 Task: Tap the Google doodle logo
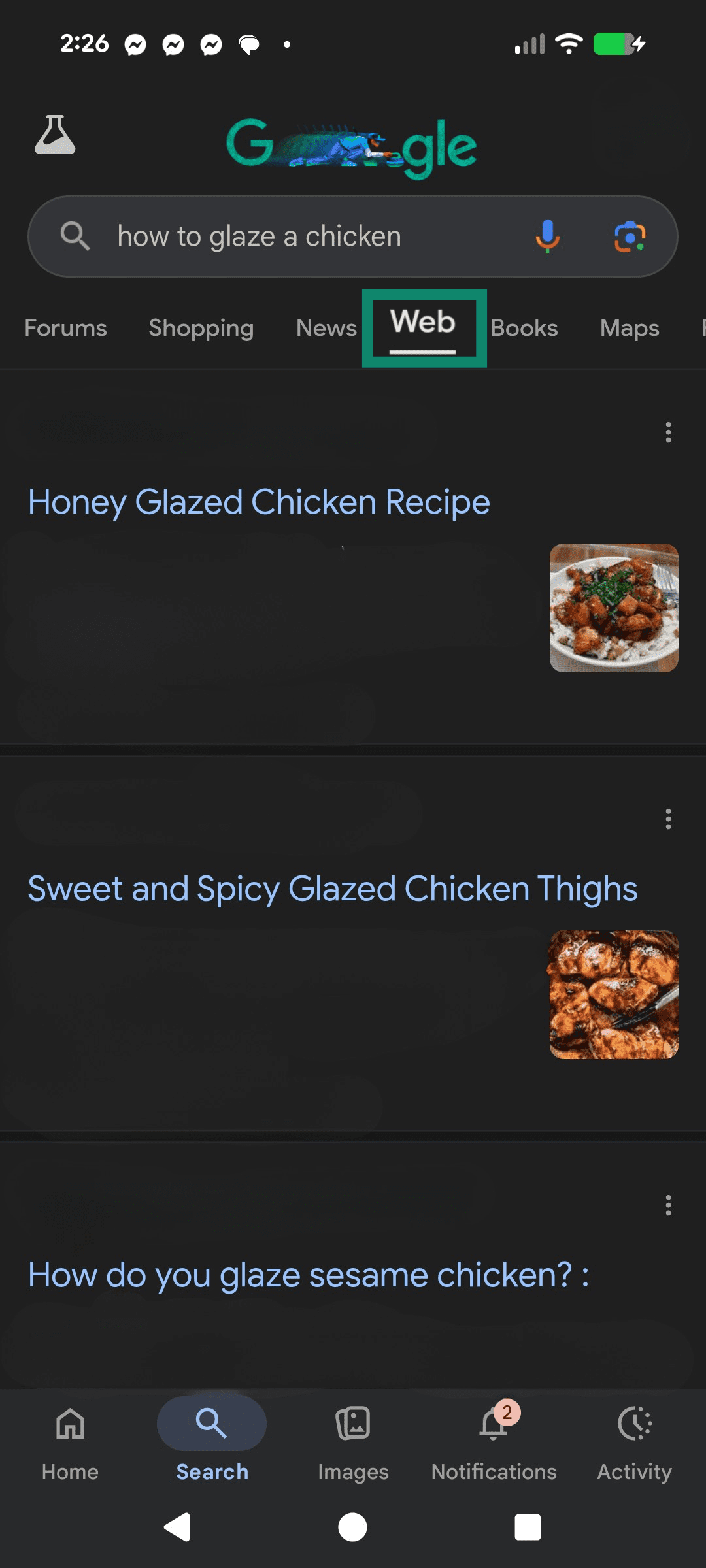pos(352,147)
